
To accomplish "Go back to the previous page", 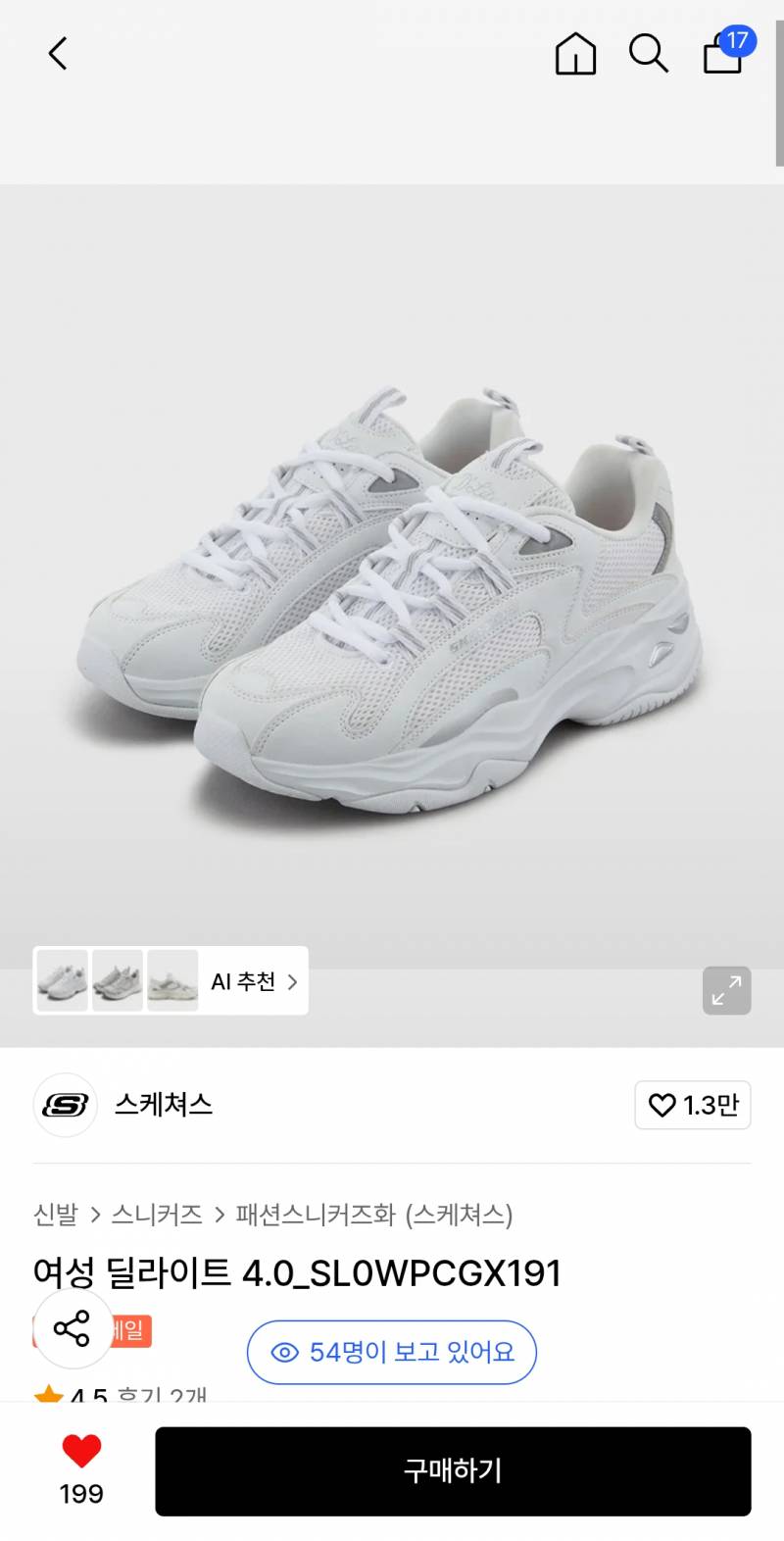I will 58,54.
